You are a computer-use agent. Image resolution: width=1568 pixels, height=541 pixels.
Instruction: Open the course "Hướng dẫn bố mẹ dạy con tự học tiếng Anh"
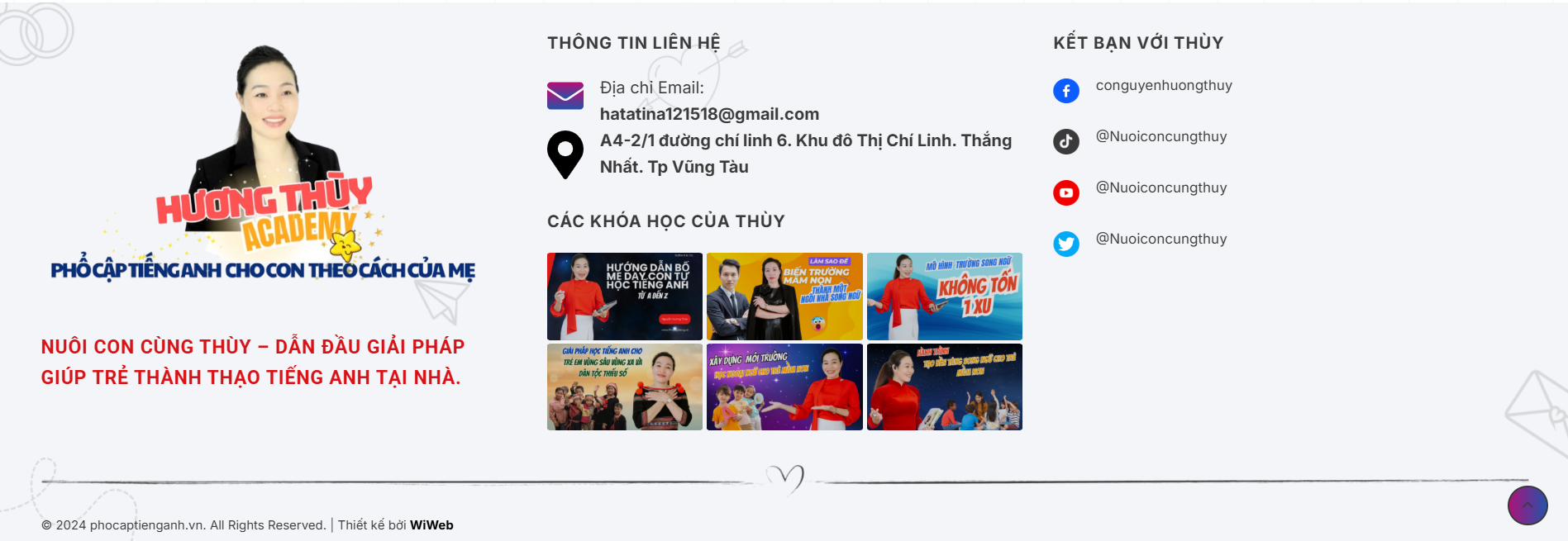[624, 297]
